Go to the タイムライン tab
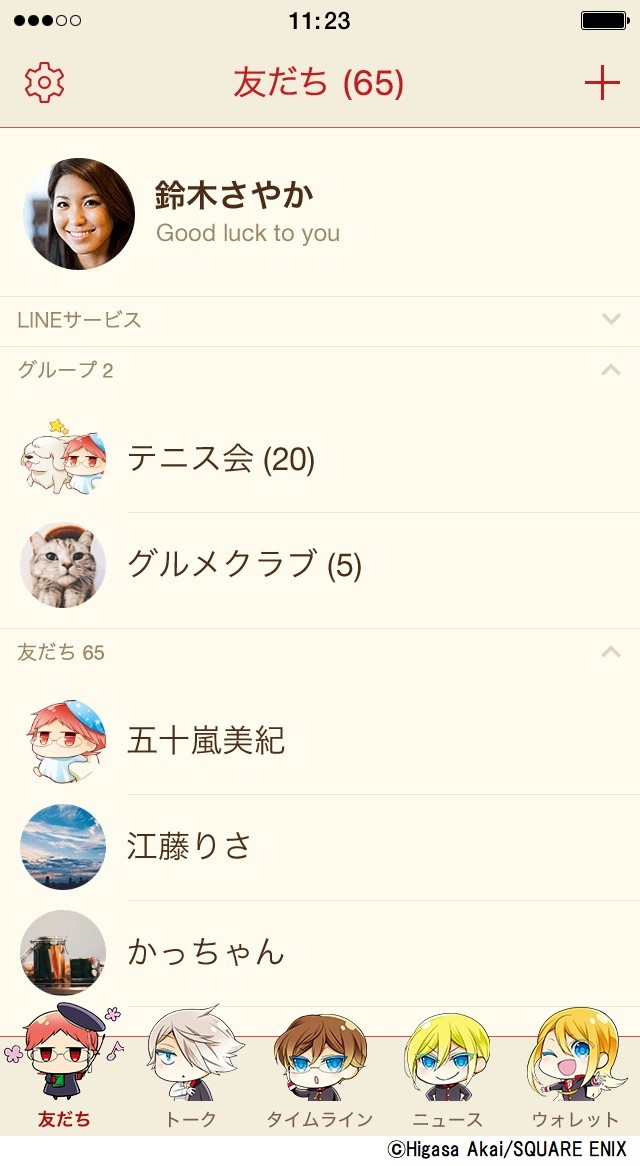Image resolution: width=640 pixels, height=1166 pixels. click(x=319, y=1085)
